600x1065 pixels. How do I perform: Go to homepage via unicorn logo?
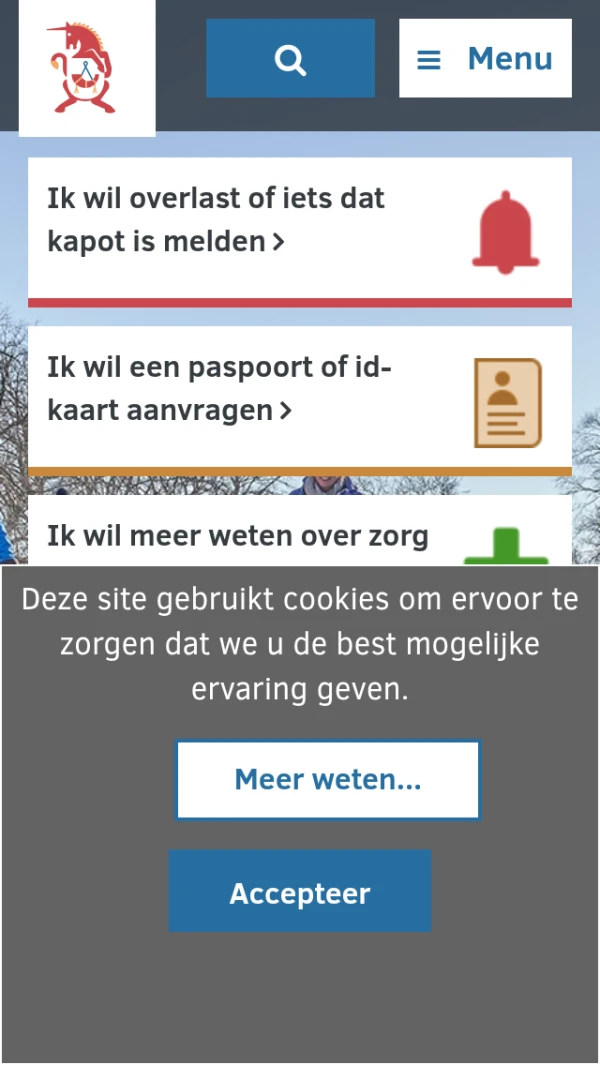pos(86,68)
